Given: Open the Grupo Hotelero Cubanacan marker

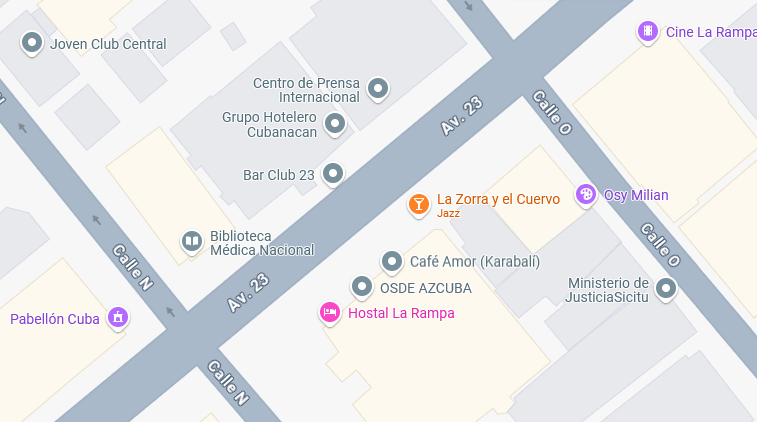Looking at the screenshot, I should coord(335,124).
